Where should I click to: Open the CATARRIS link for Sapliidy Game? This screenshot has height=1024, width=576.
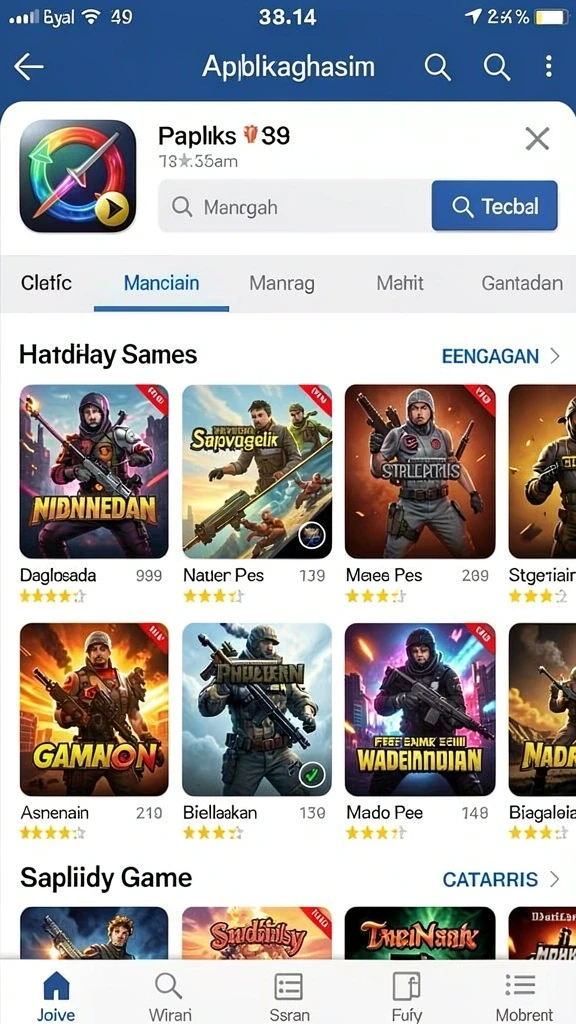(501, 879)
